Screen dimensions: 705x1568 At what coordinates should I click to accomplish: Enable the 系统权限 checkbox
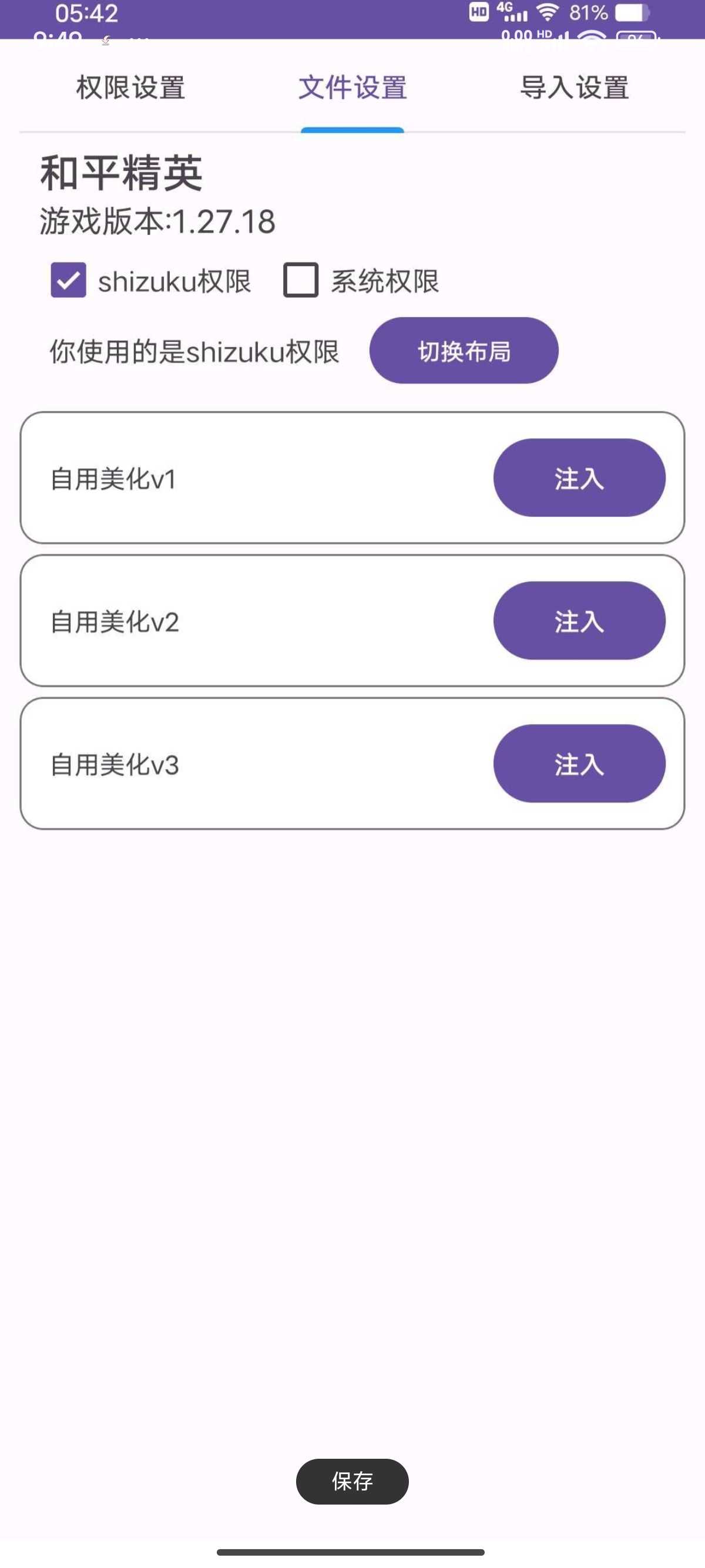(x=301, y=280)
